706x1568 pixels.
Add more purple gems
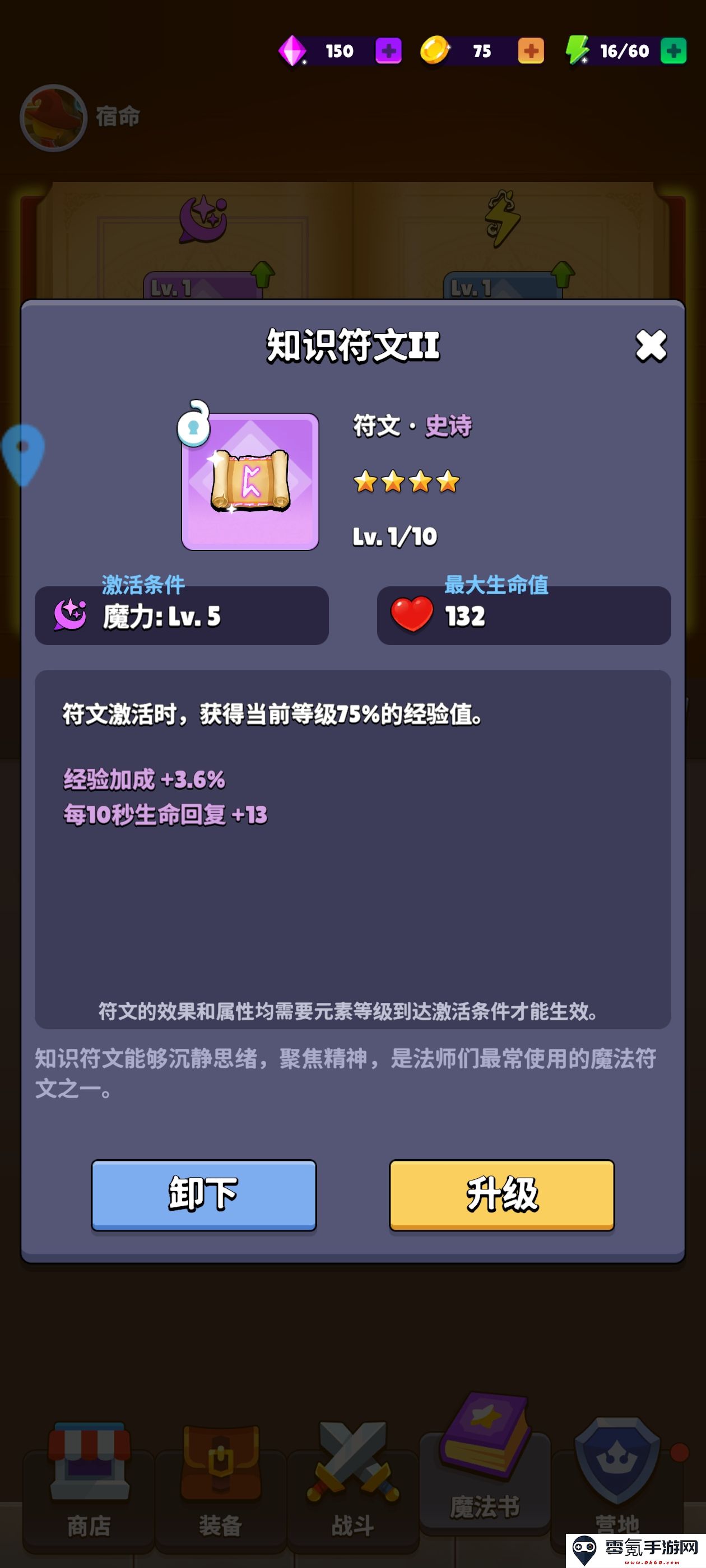pos(388,51)
